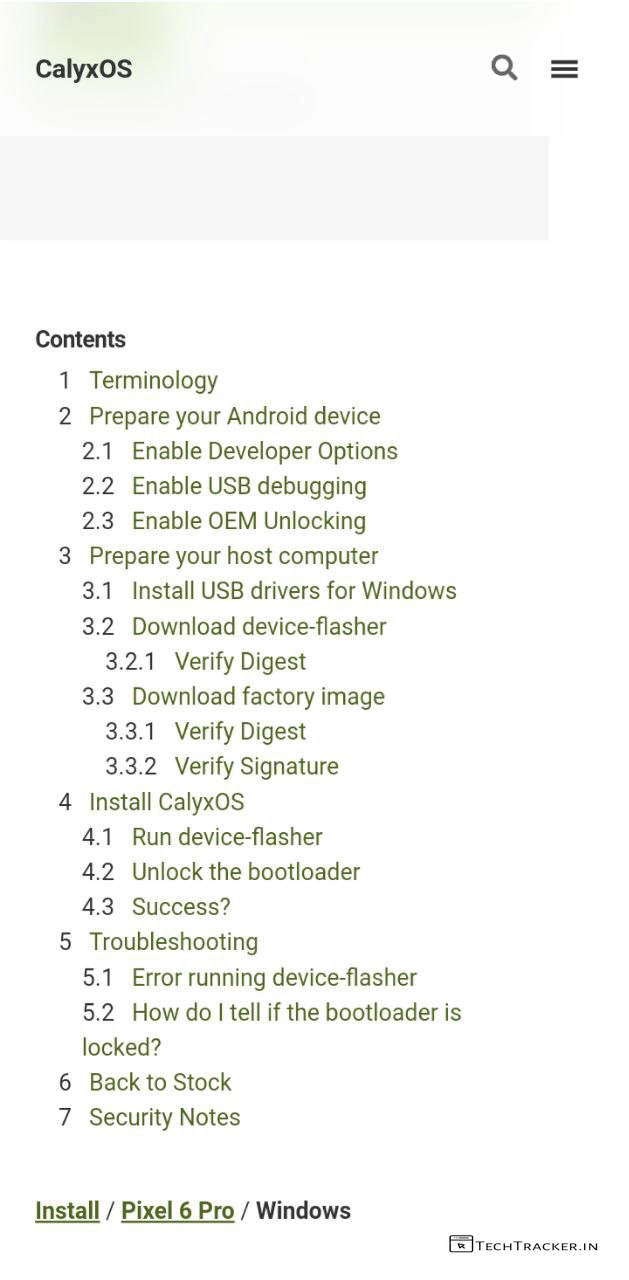This screenshot has width=629, height=1280.
Task: Jump to Prepare your host computer
Action: point(233,556)
